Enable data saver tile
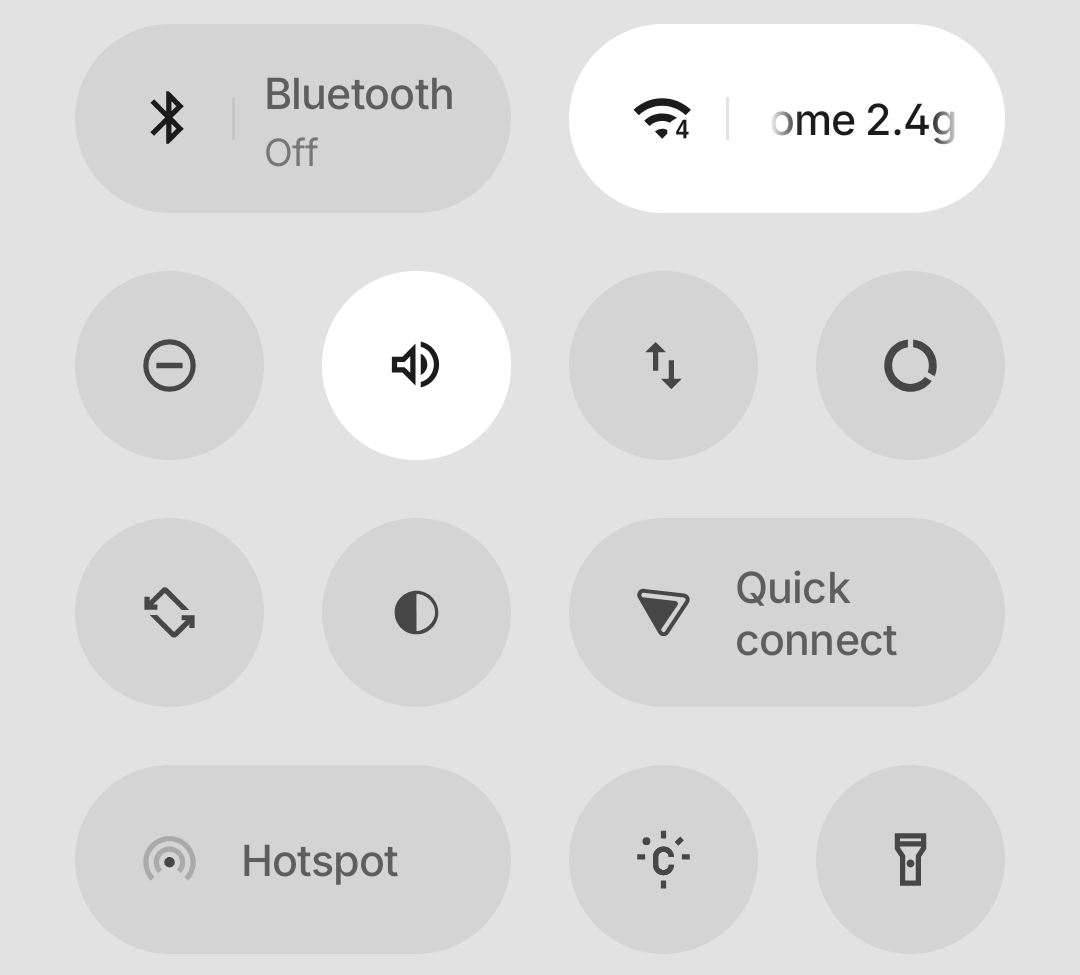1080x975 pixels. (x=910, y=365)
